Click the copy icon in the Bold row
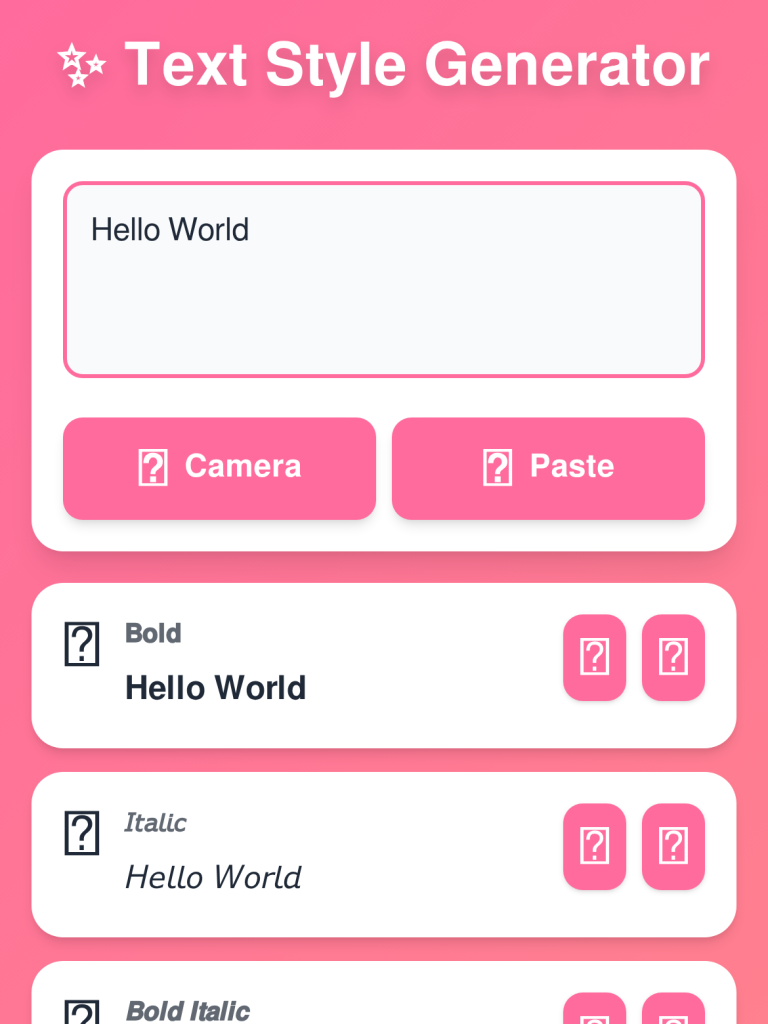 [594, 657]
